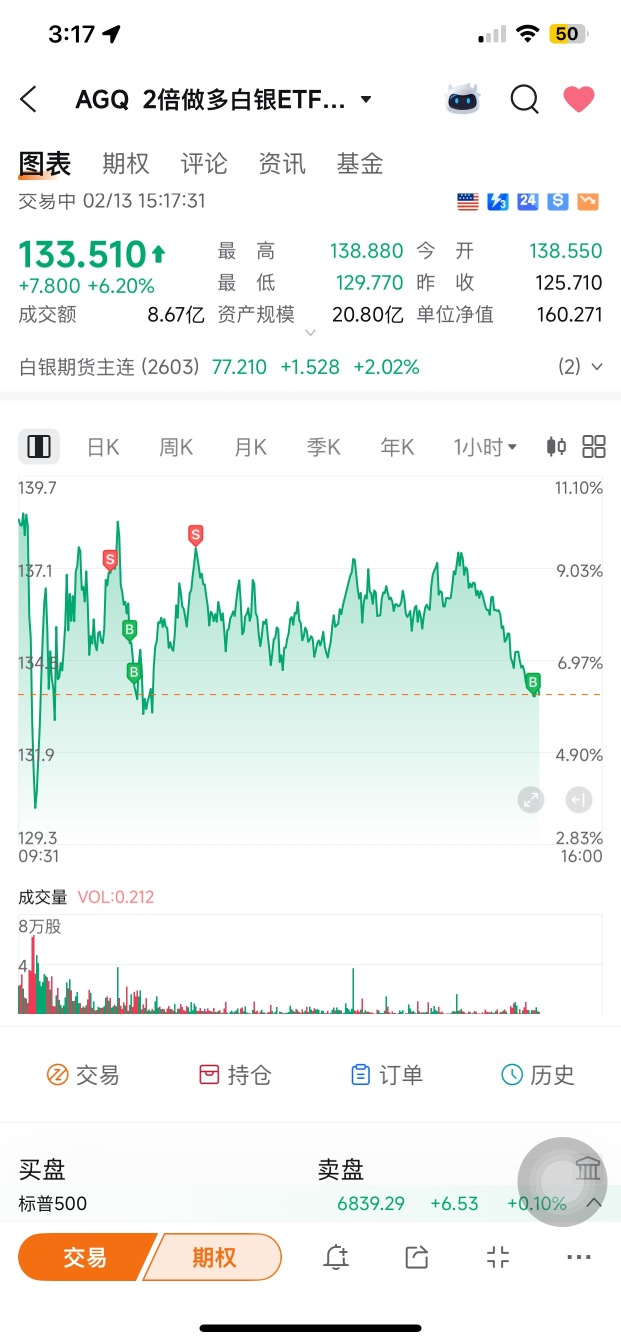Open the stock switcher dropdown beside AGQ title
The width and height of the screenshot is (621, 1344).
click(x=366, y=99)
